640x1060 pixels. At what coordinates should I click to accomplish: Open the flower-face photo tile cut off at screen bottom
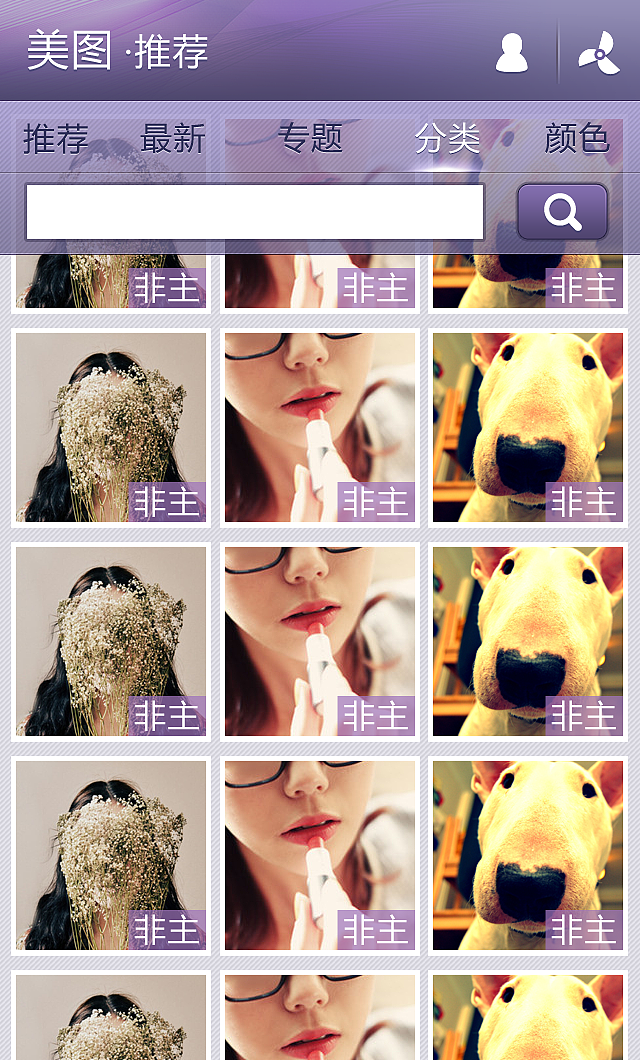(111, 1016)
